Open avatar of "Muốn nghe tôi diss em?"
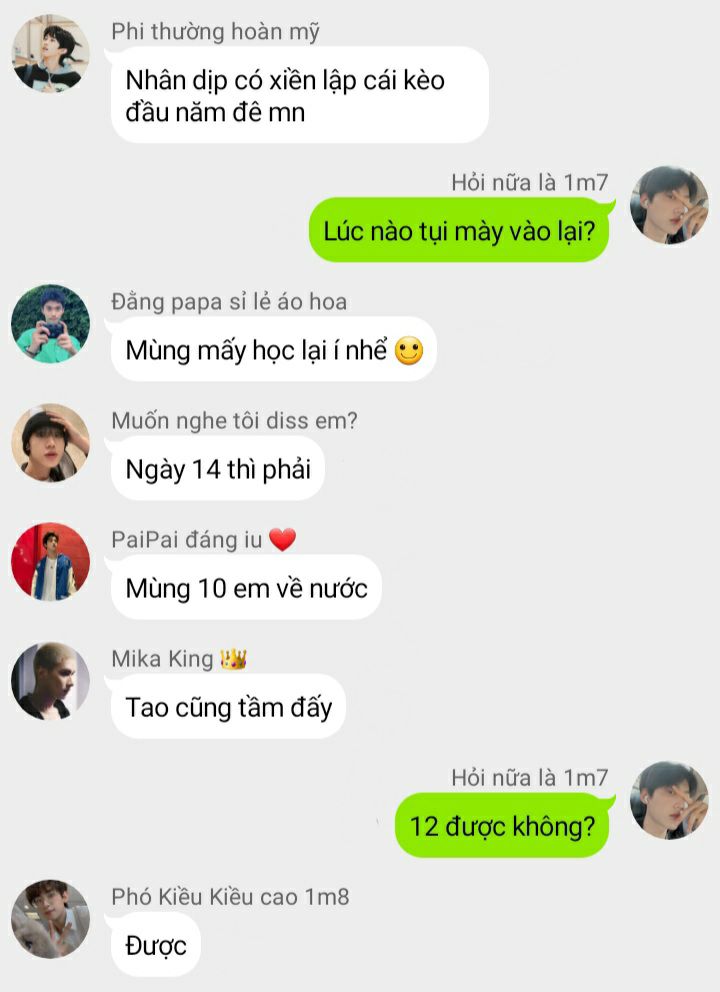 [50, 443]
